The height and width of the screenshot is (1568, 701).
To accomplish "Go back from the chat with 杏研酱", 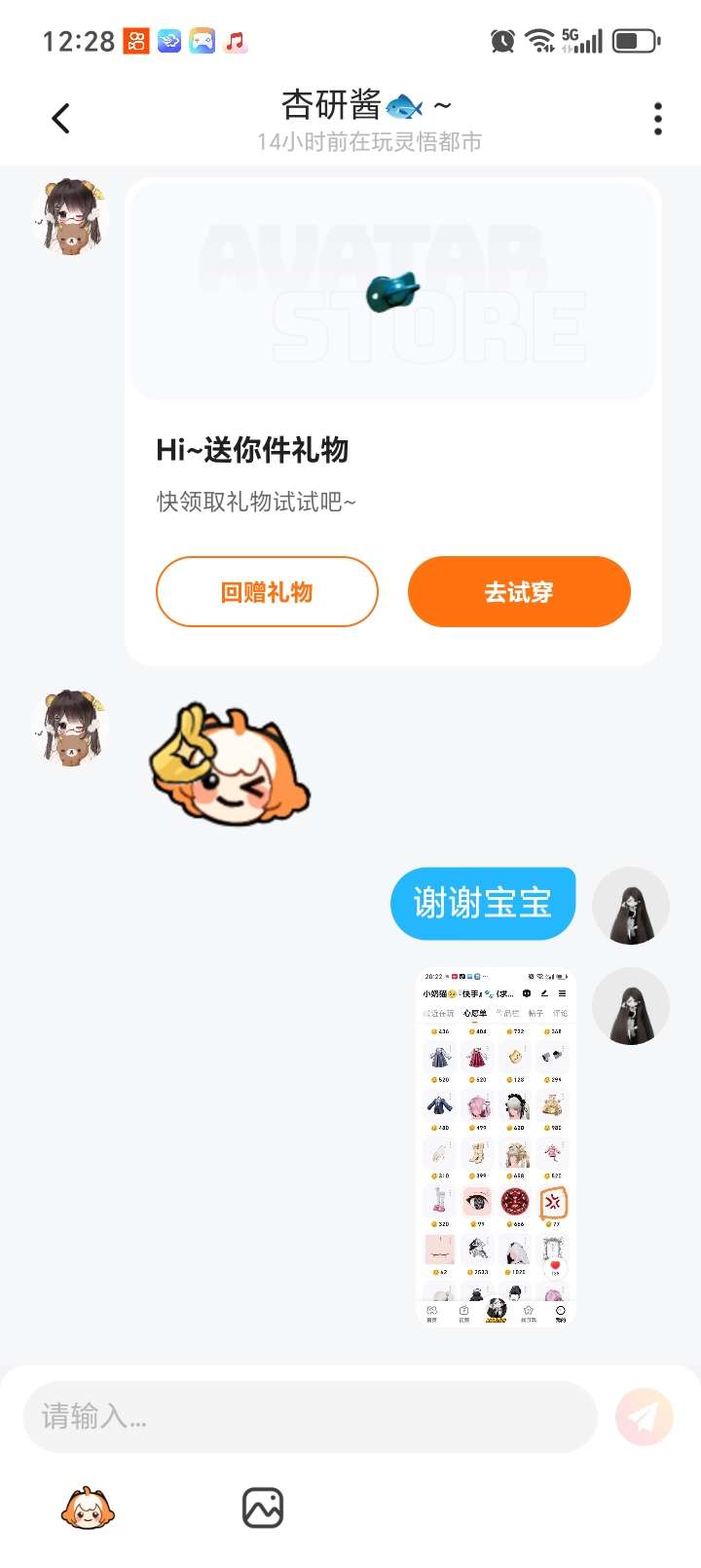I will coord(60,119).
